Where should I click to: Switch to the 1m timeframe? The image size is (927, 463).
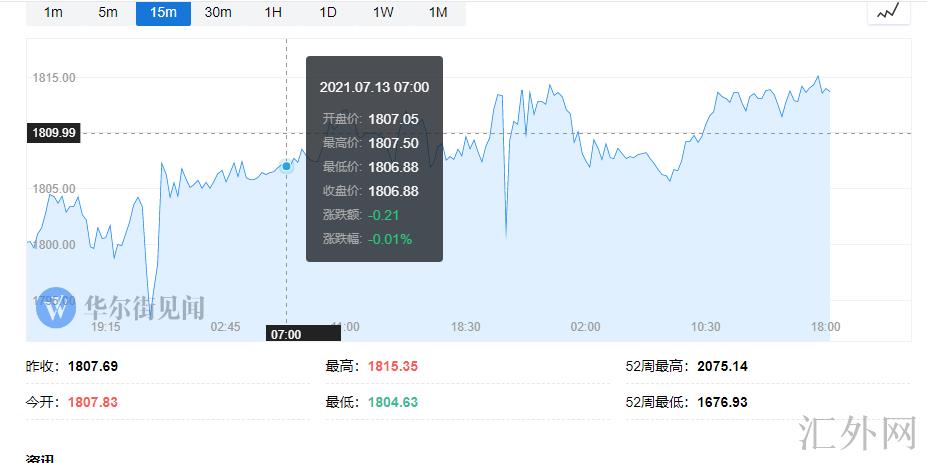[53, 12]
